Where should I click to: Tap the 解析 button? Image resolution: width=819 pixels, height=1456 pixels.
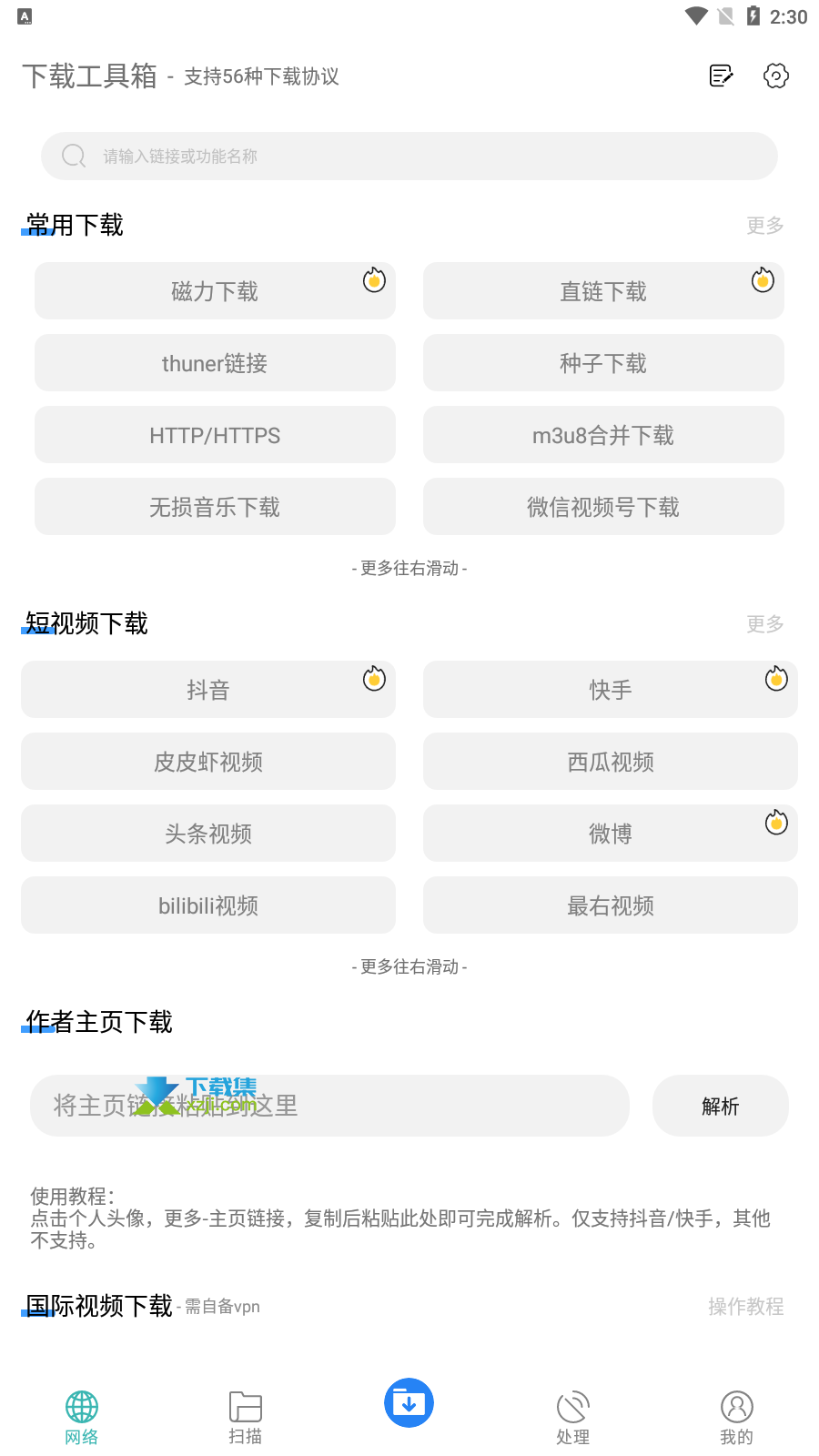(721, 1106)
